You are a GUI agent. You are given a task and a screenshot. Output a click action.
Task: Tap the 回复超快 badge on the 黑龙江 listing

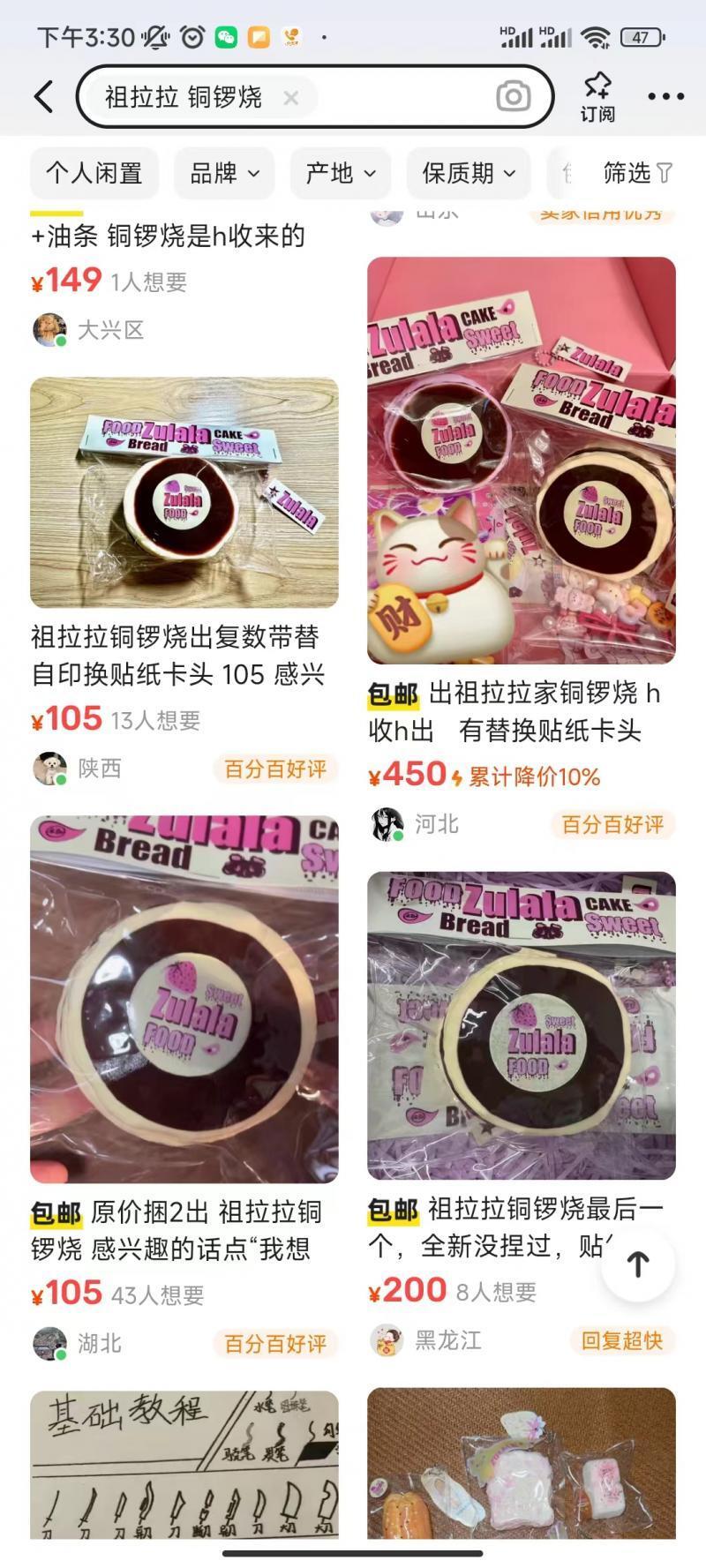(621, 1340)
